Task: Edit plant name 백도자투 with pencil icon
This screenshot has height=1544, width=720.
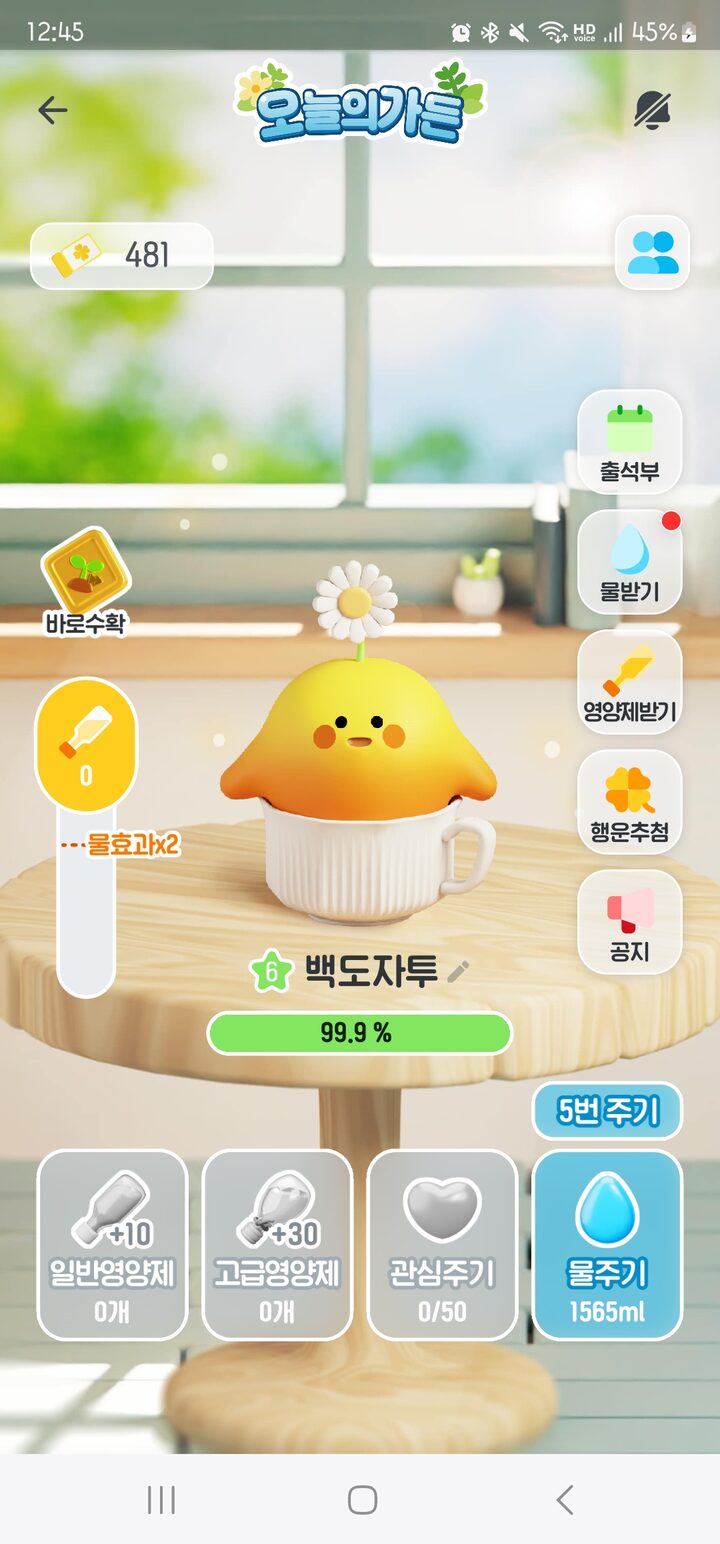Action: (x=459, y=971)
